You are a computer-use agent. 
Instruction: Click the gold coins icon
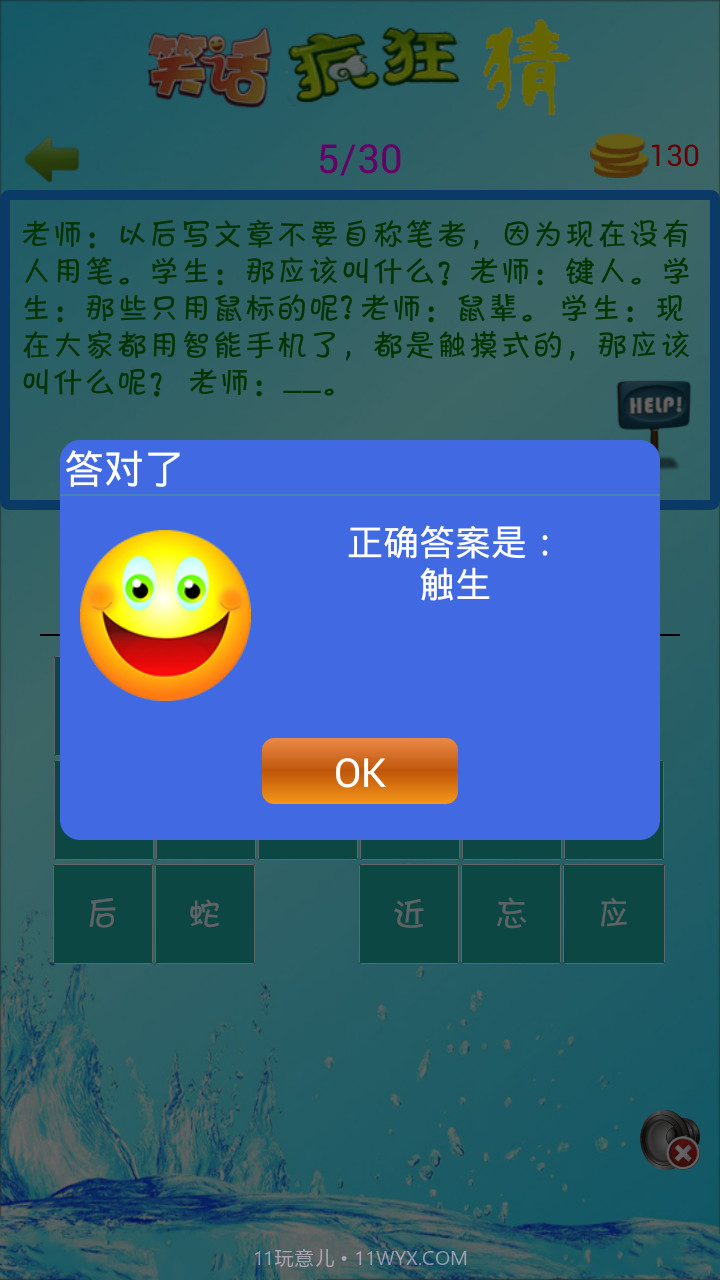coord(621,155)
